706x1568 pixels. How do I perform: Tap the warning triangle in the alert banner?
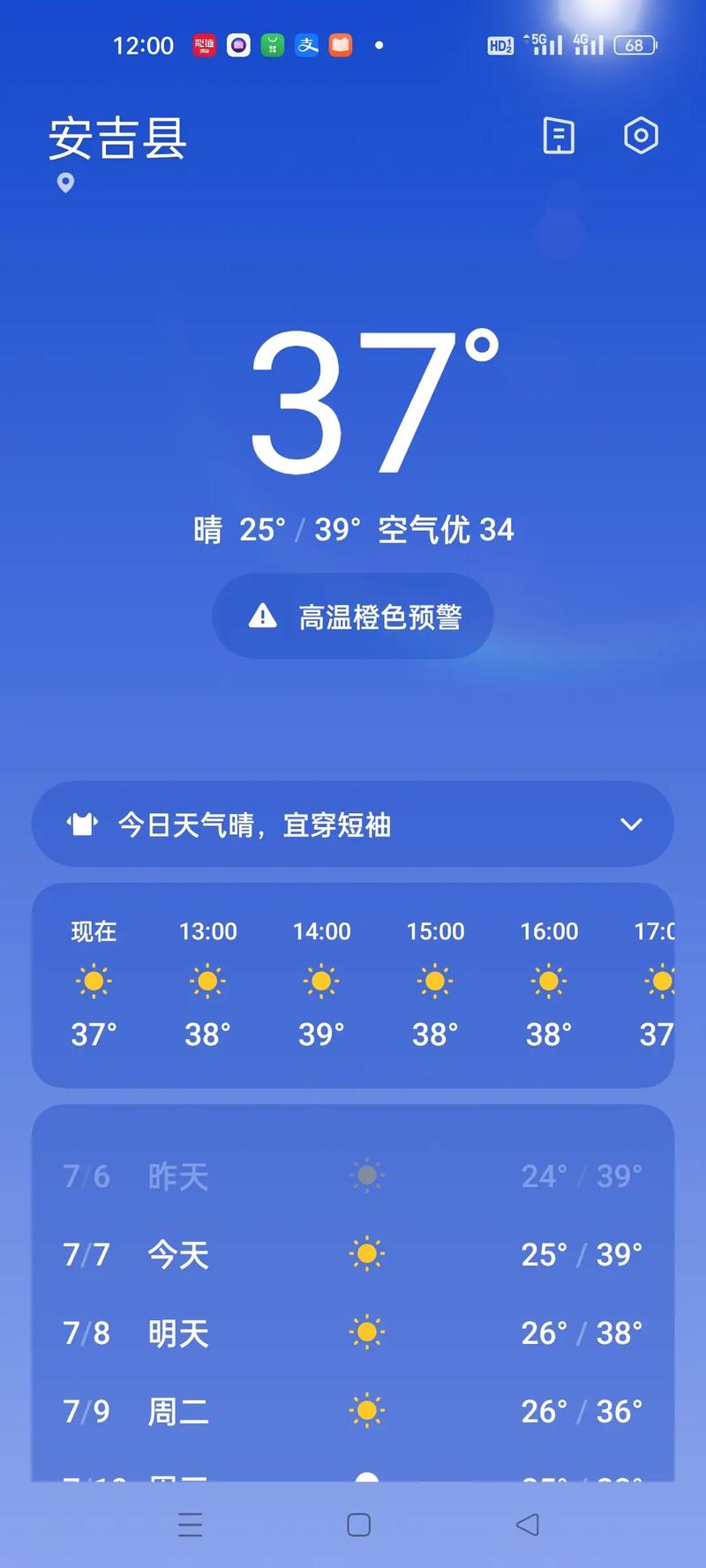(x=263, y=615)
